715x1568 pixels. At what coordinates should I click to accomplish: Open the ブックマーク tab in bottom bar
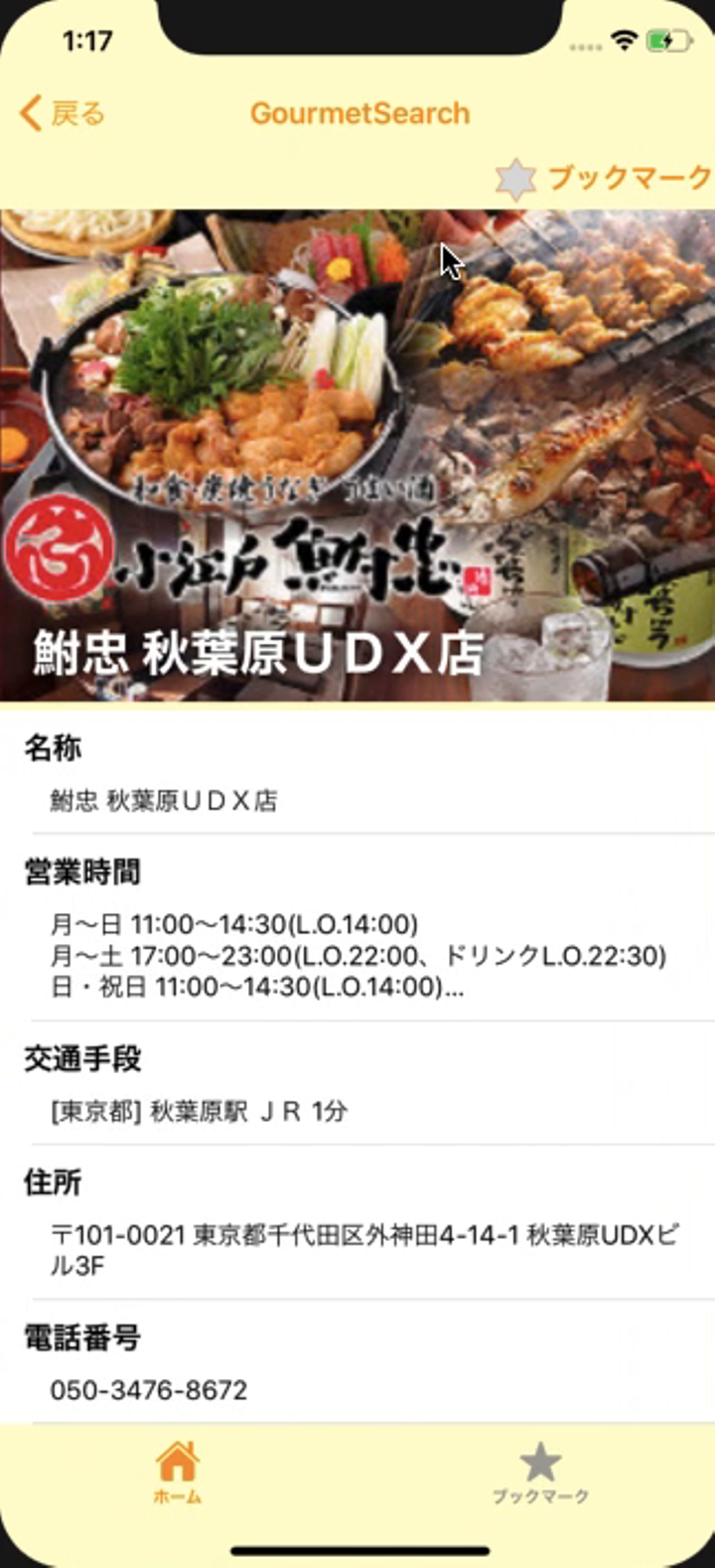(540, 1473)
